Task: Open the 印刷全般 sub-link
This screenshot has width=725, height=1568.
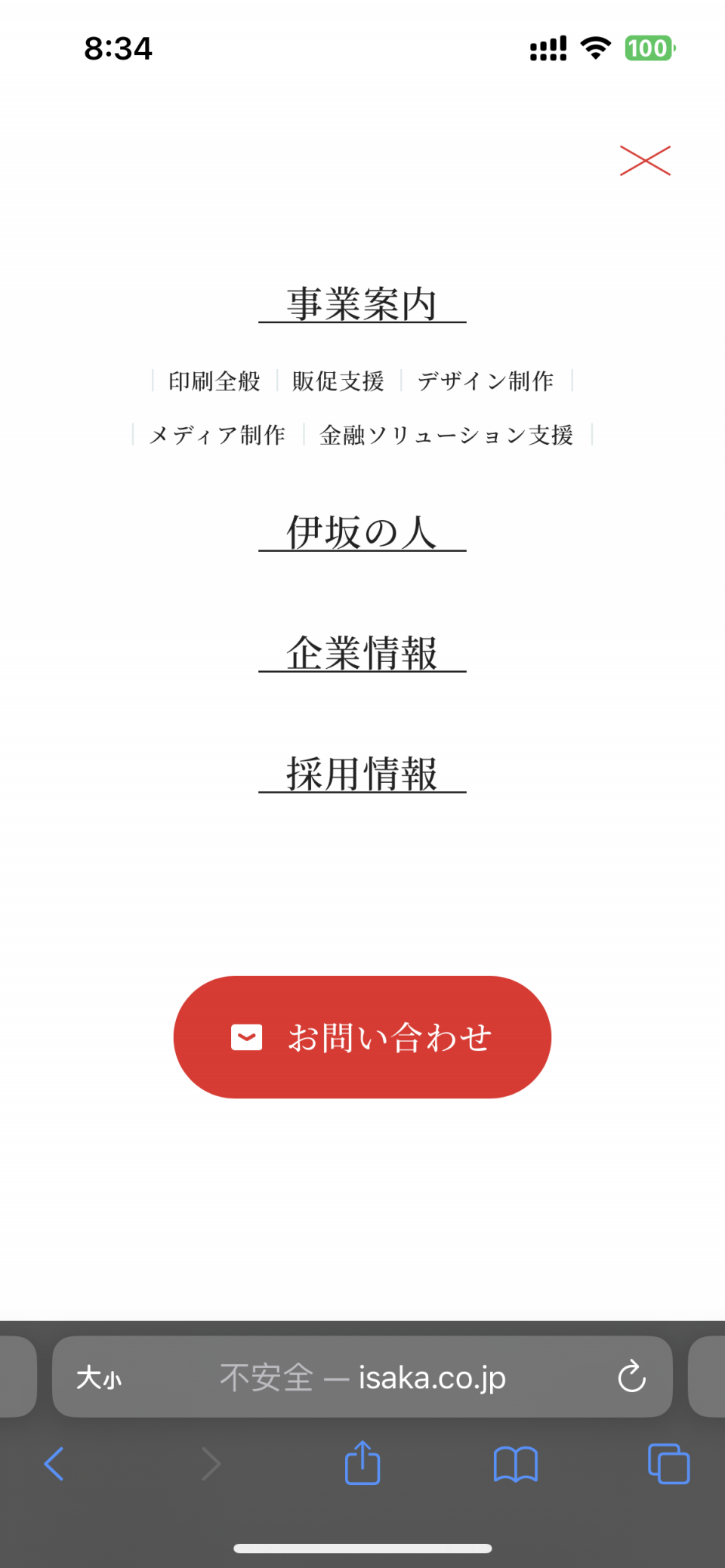Action: pos(214,381)
